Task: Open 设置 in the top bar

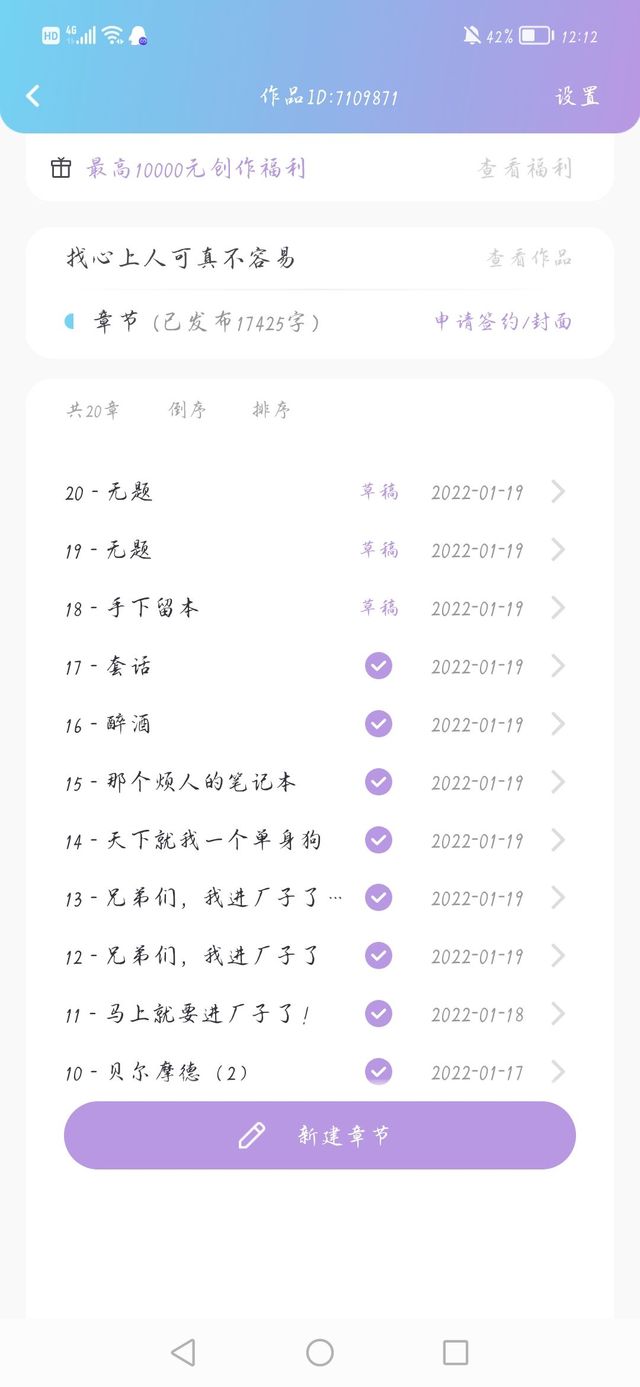Action: (577, 97)
